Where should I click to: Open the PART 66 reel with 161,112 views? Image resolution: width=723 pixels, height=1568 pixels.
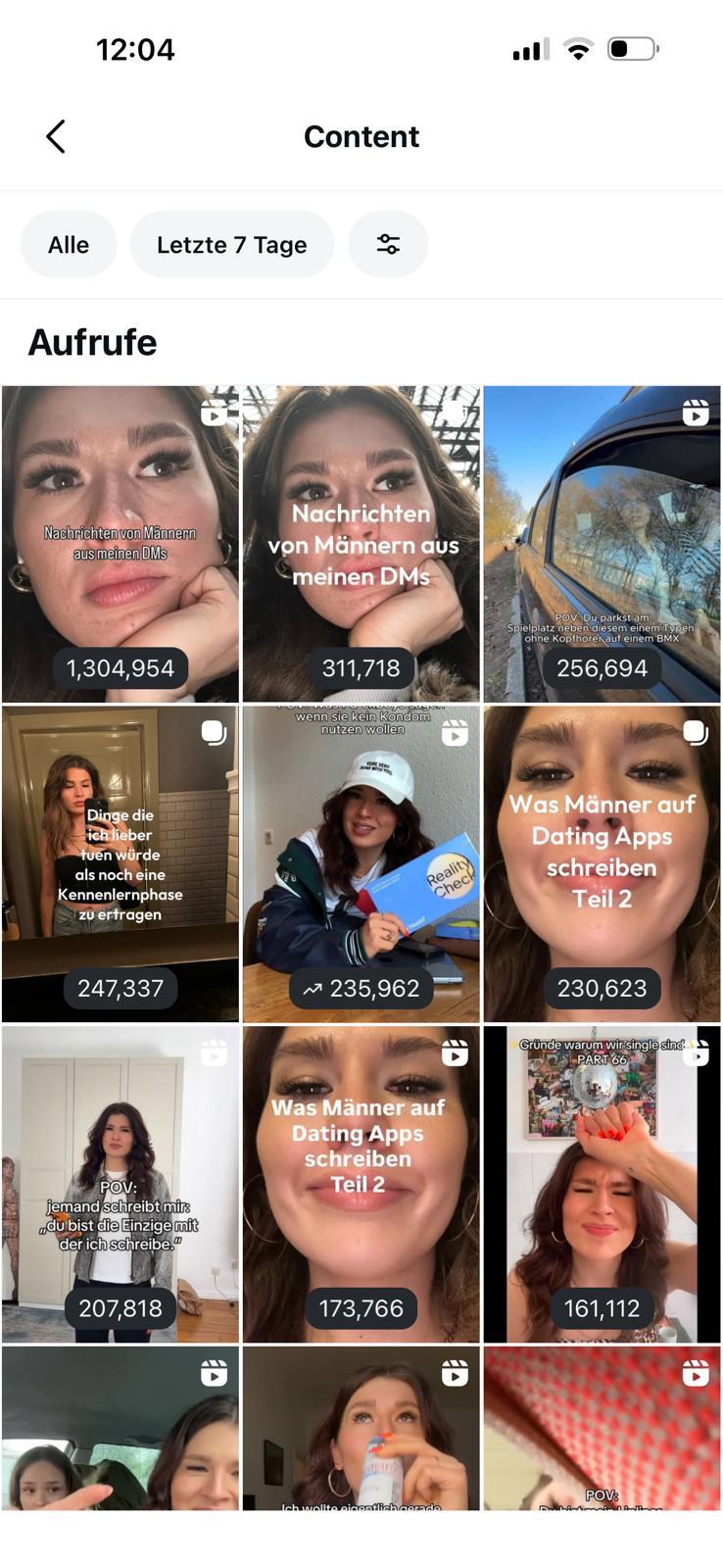(x=602, y=1184)
